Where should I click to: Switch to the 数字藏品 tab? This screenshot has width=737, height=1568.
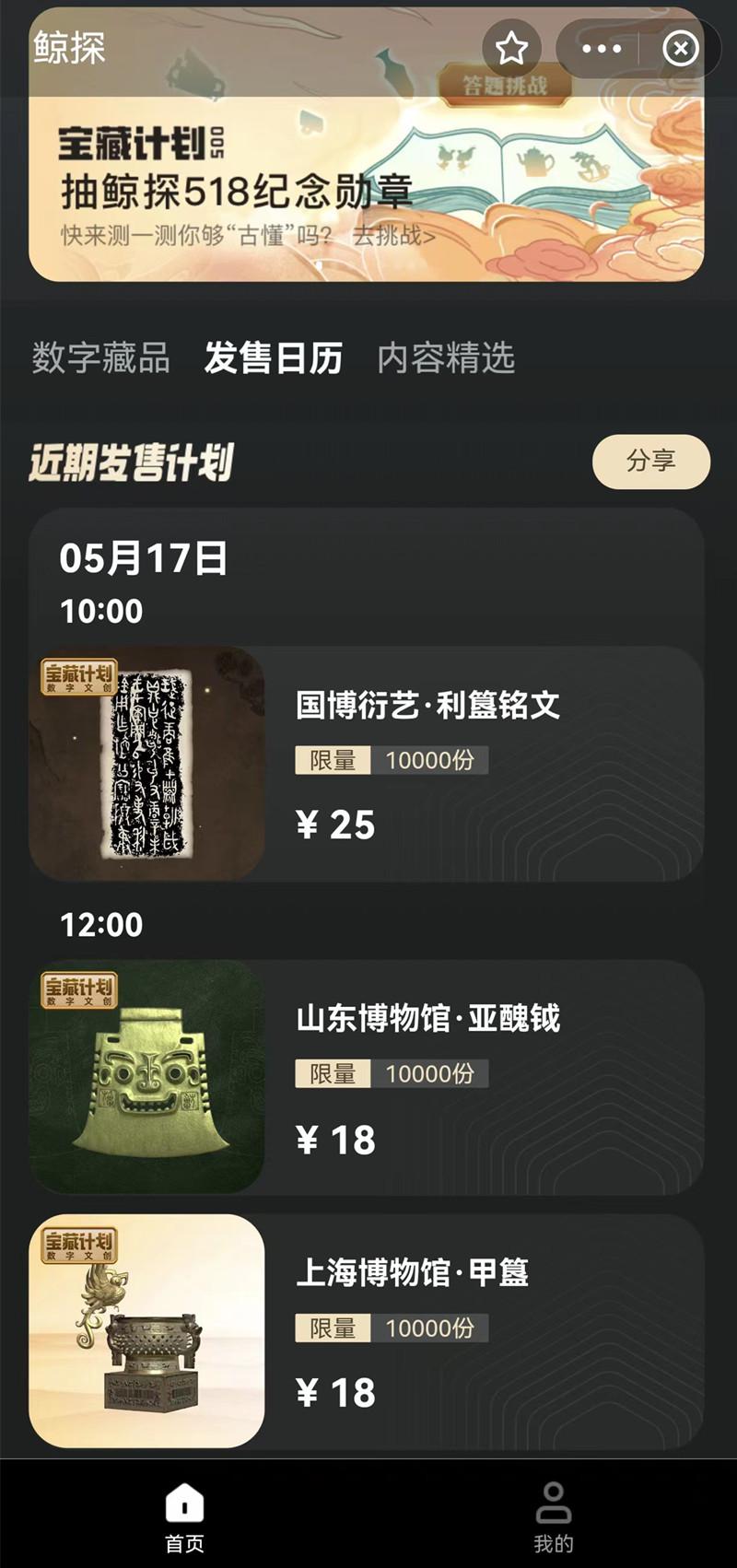101,357
